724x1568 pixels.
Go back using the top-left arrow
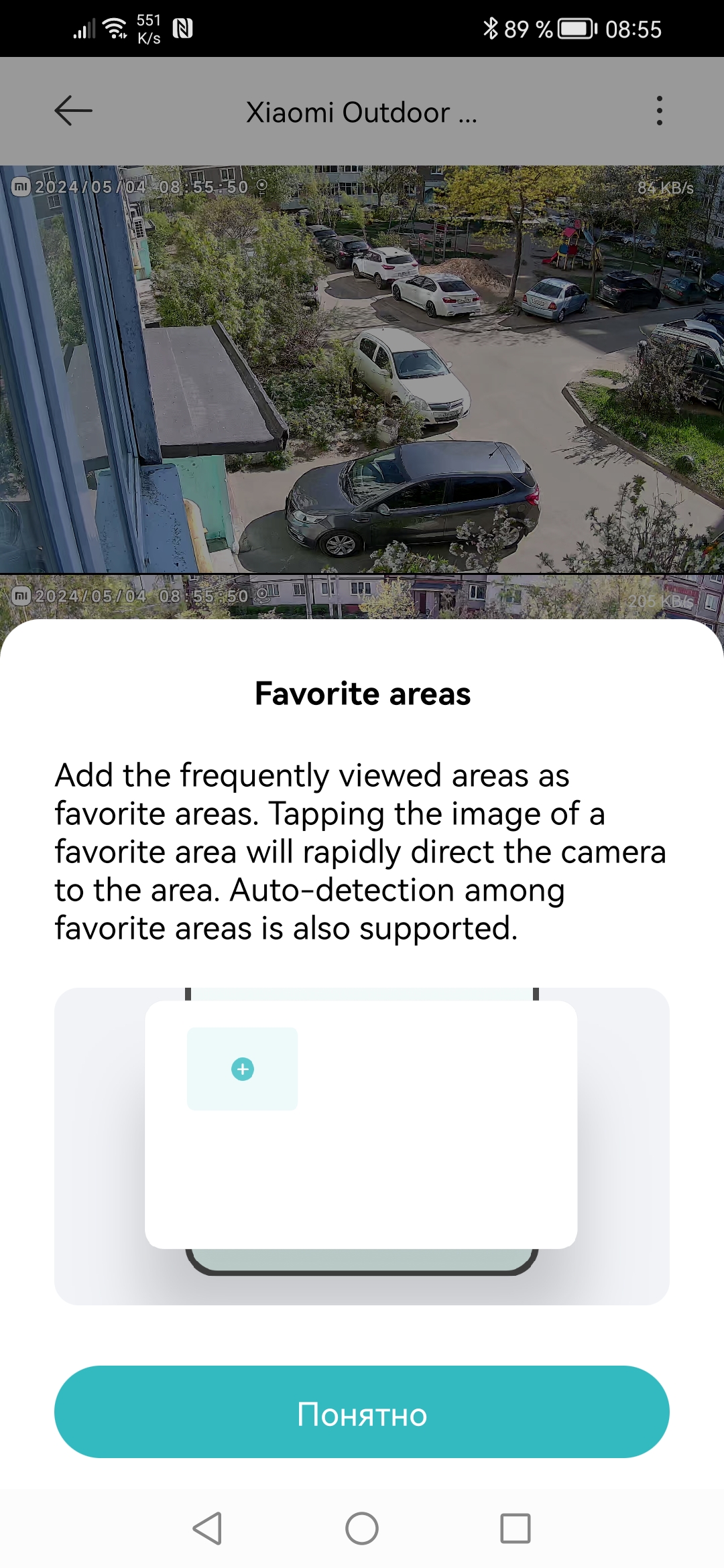pyautogui.click(x=73, y=111)
